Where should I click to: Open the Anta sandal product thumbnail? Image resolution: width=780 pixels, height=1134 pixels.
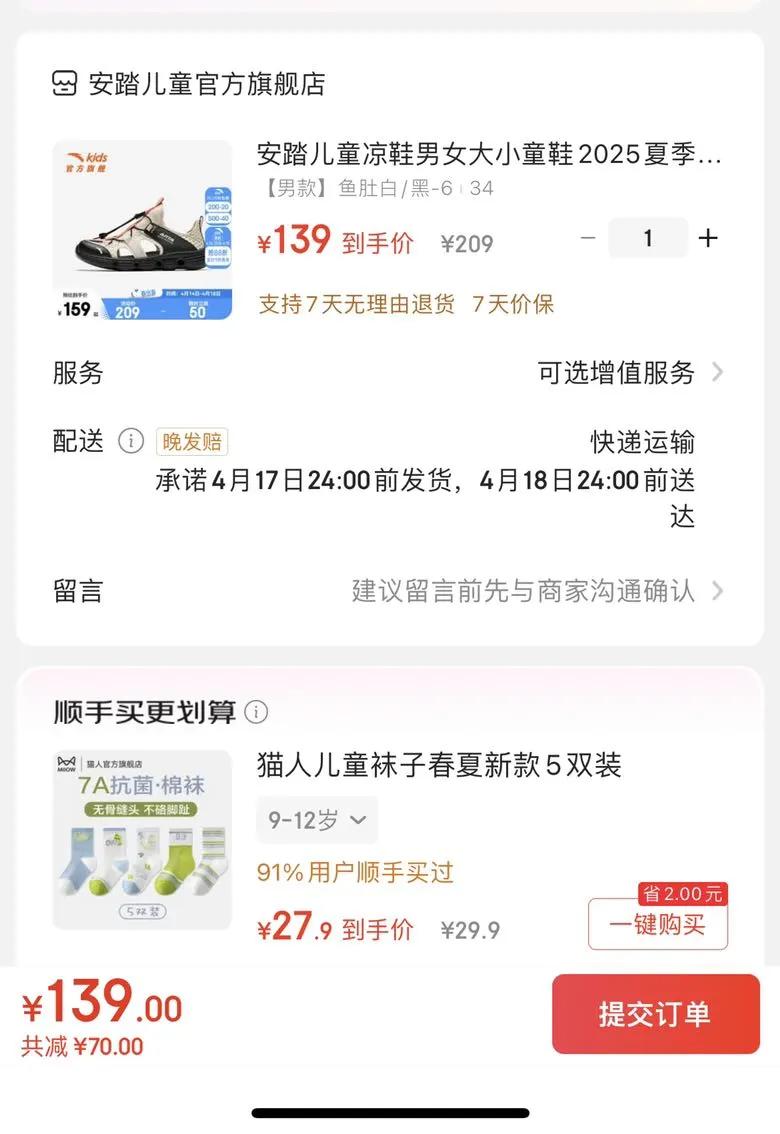pos(142,230)
